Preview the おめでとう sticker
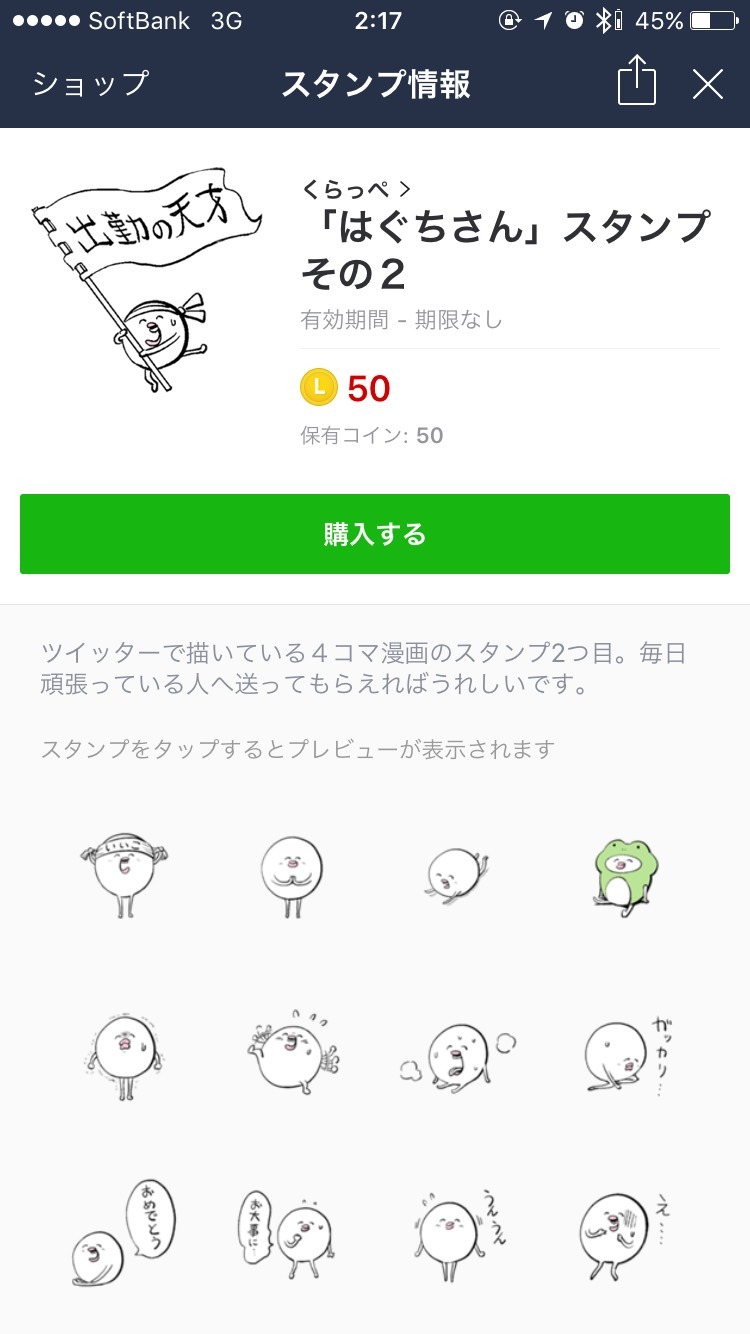Image resolution: width=750 pixels, height=1334 pixels. tap(125, 1232)
